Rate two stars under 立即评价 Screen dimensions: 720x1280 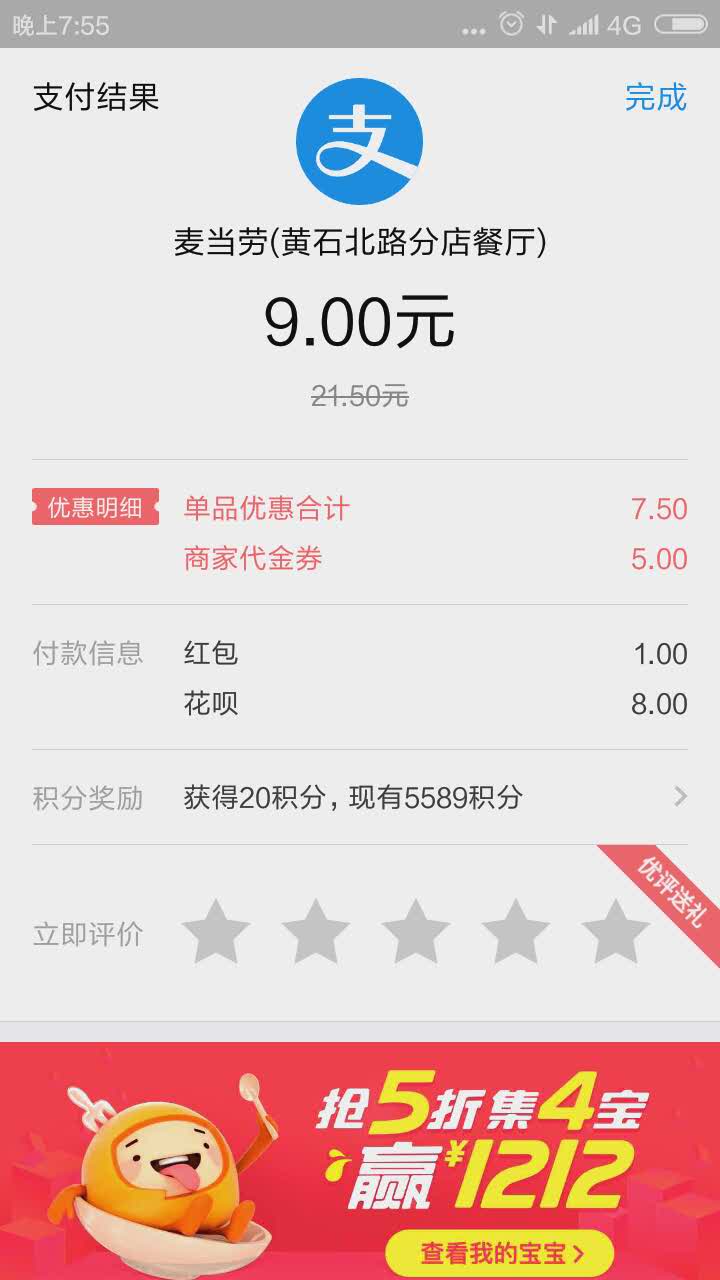tap(316, 932)
